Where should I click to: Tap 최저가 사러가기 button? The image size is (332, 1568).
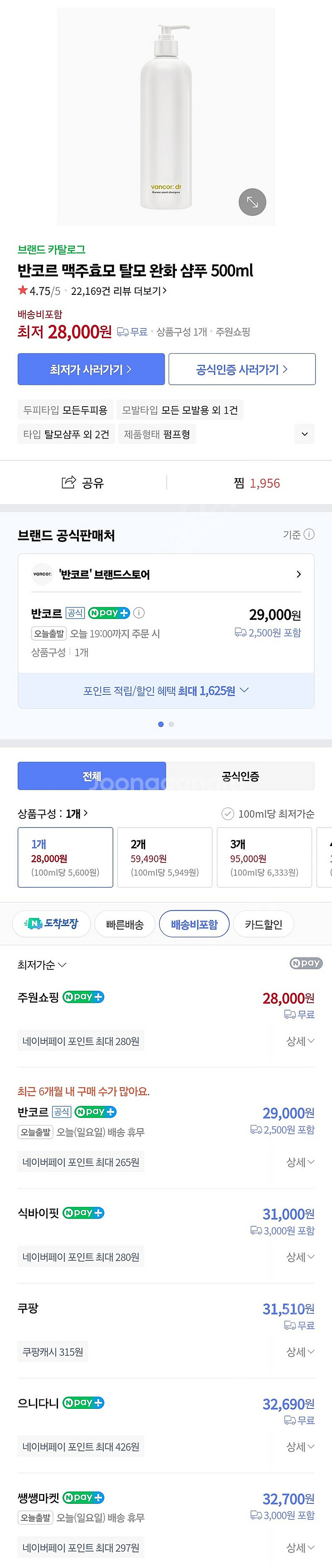(91, 369)
